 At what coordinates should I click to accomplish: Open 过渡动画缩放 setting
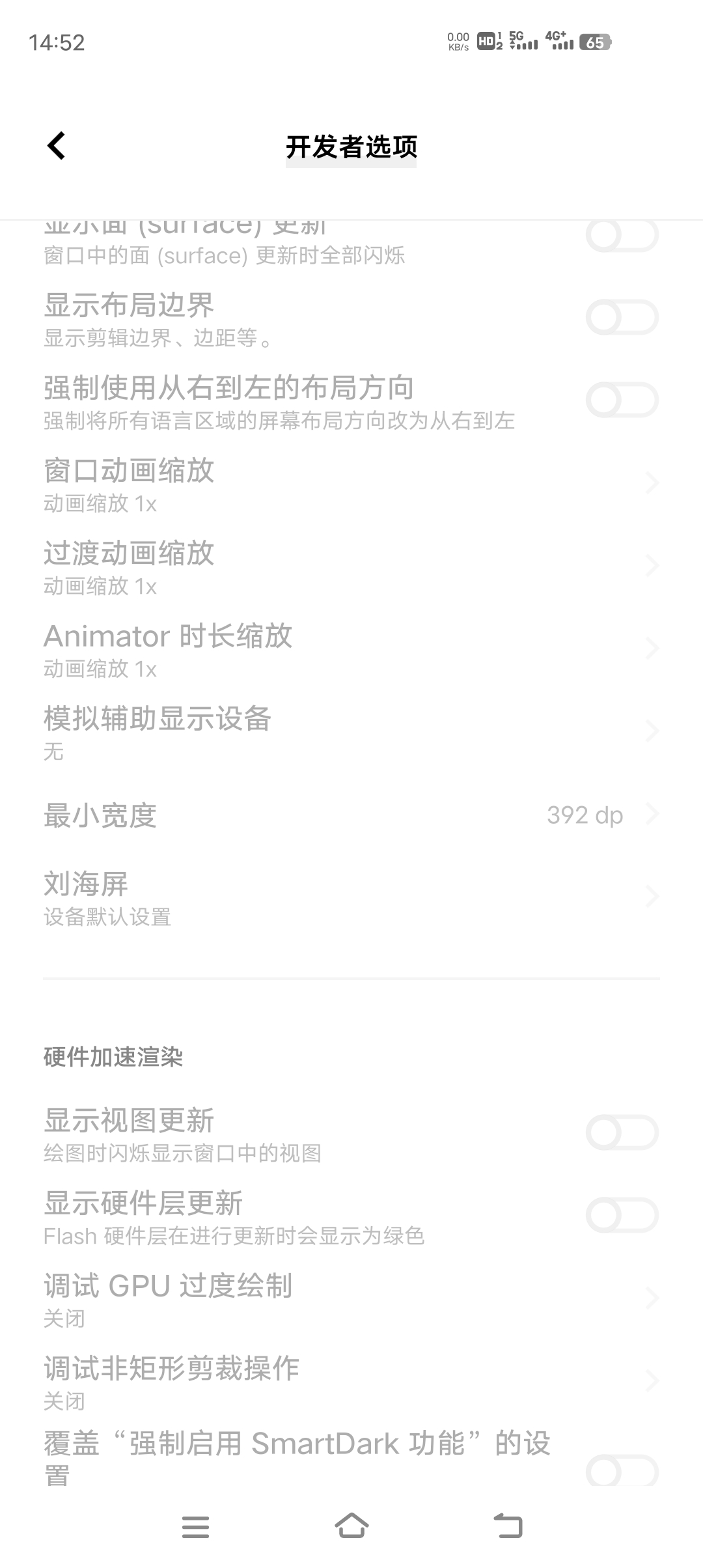click(x=351, y=567)
